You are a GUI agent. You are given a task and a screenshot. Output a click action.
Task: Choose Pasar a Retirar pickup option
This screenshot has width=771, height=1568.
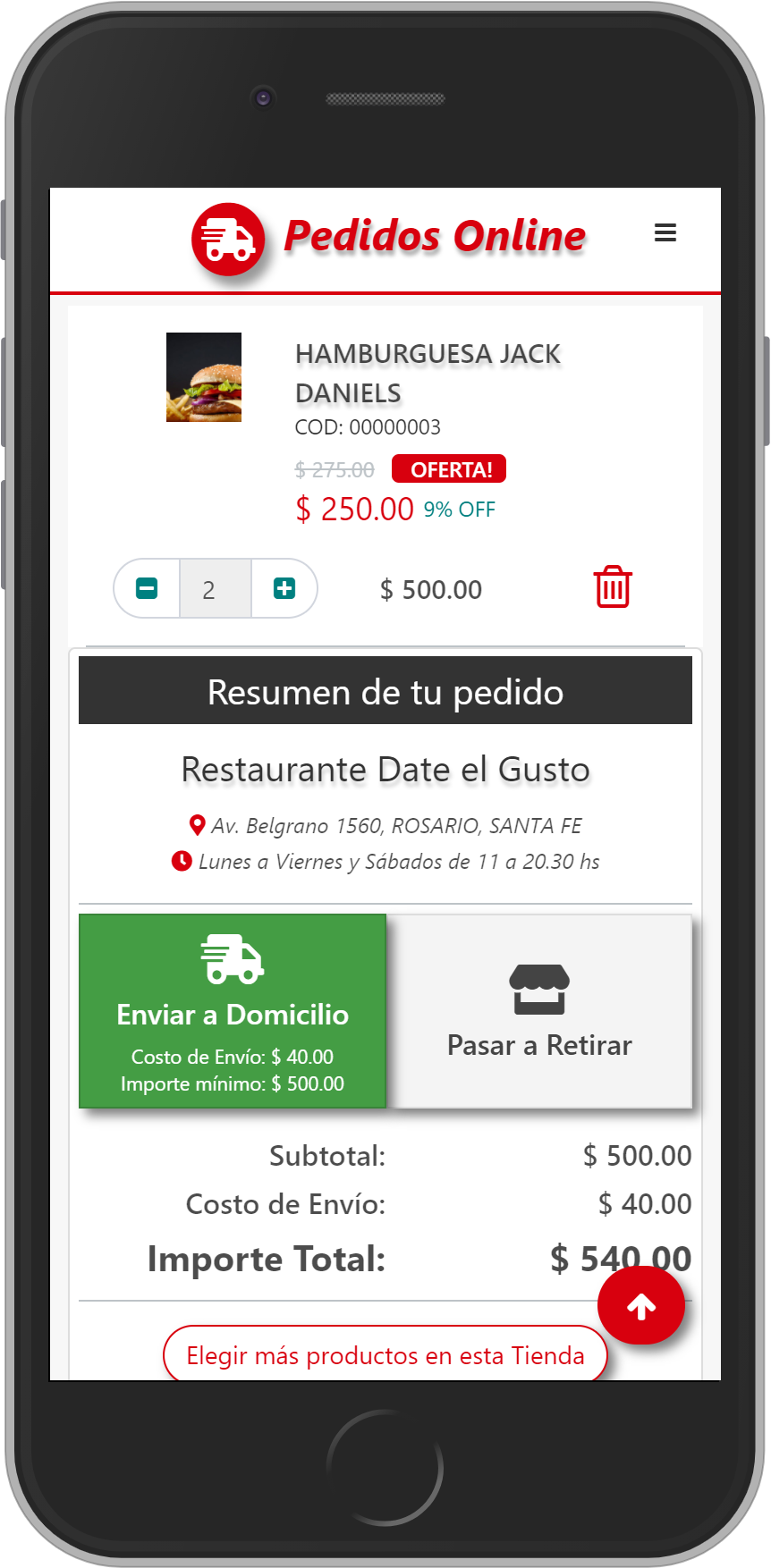(539, 1011)
